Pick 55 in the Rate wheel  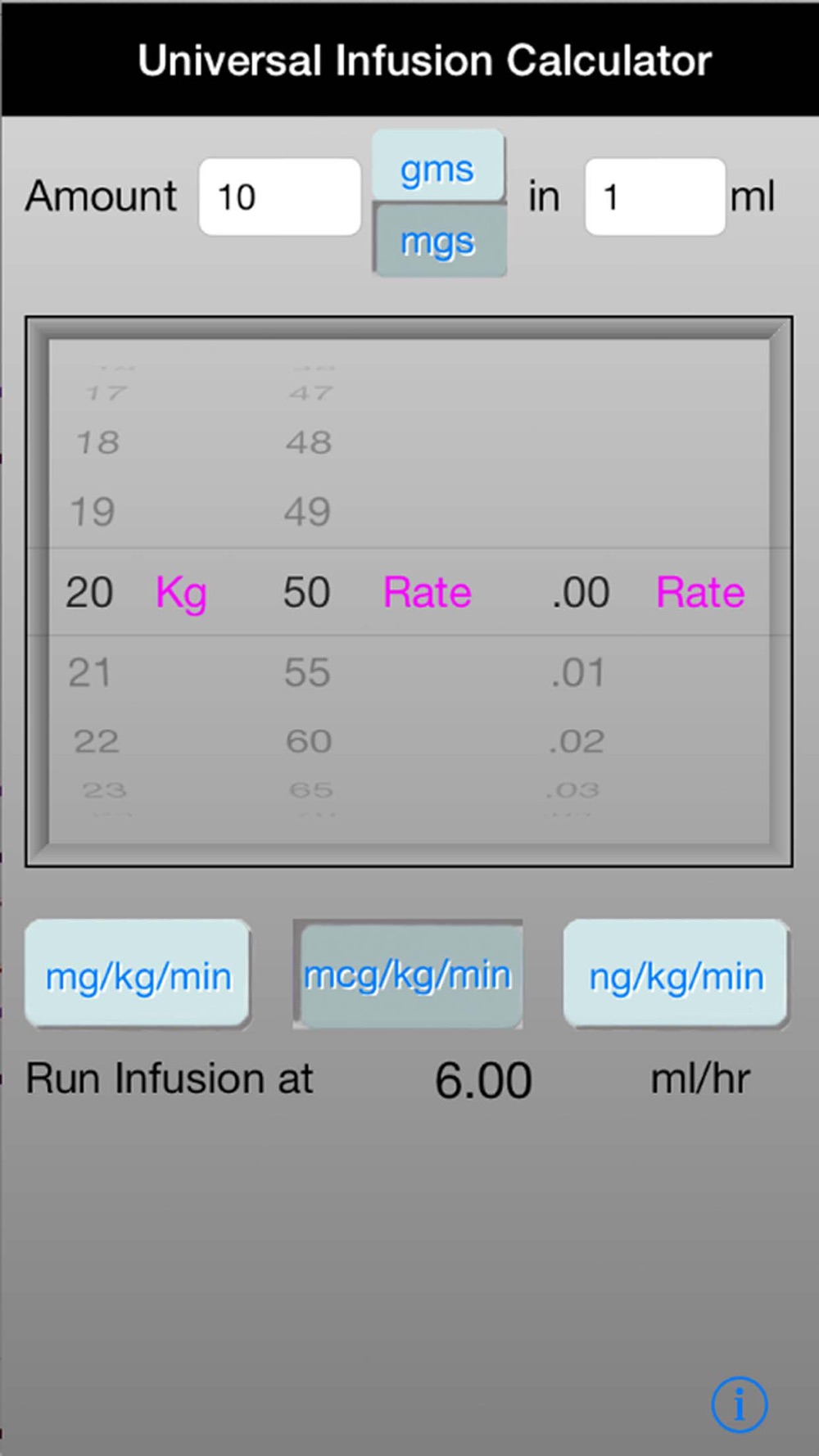307,673
